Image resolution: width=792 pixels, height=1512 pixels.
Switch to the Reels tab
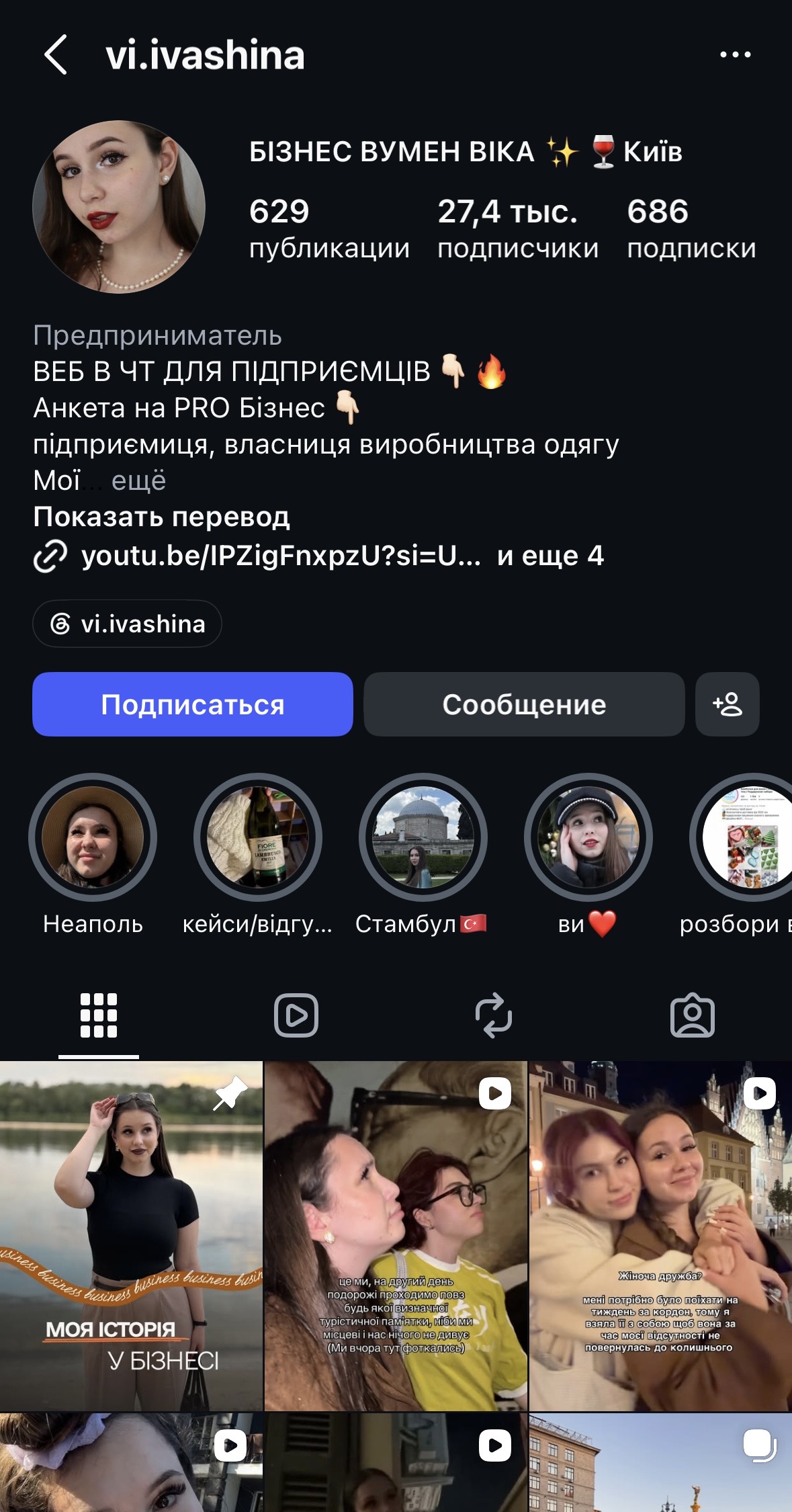point(296,1015)
